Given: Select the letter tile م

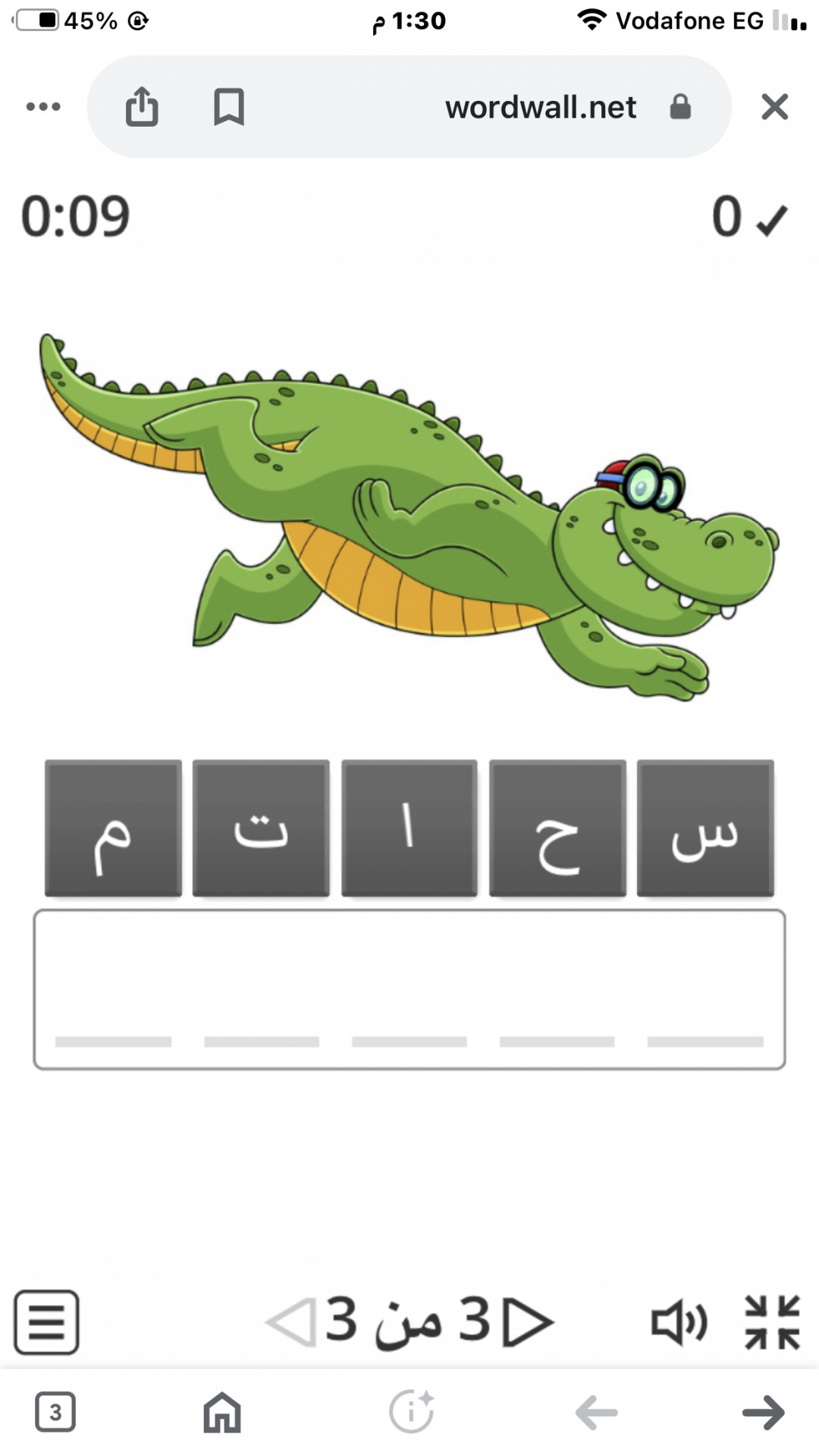Looking at the screenshot, I should point(113,828).
